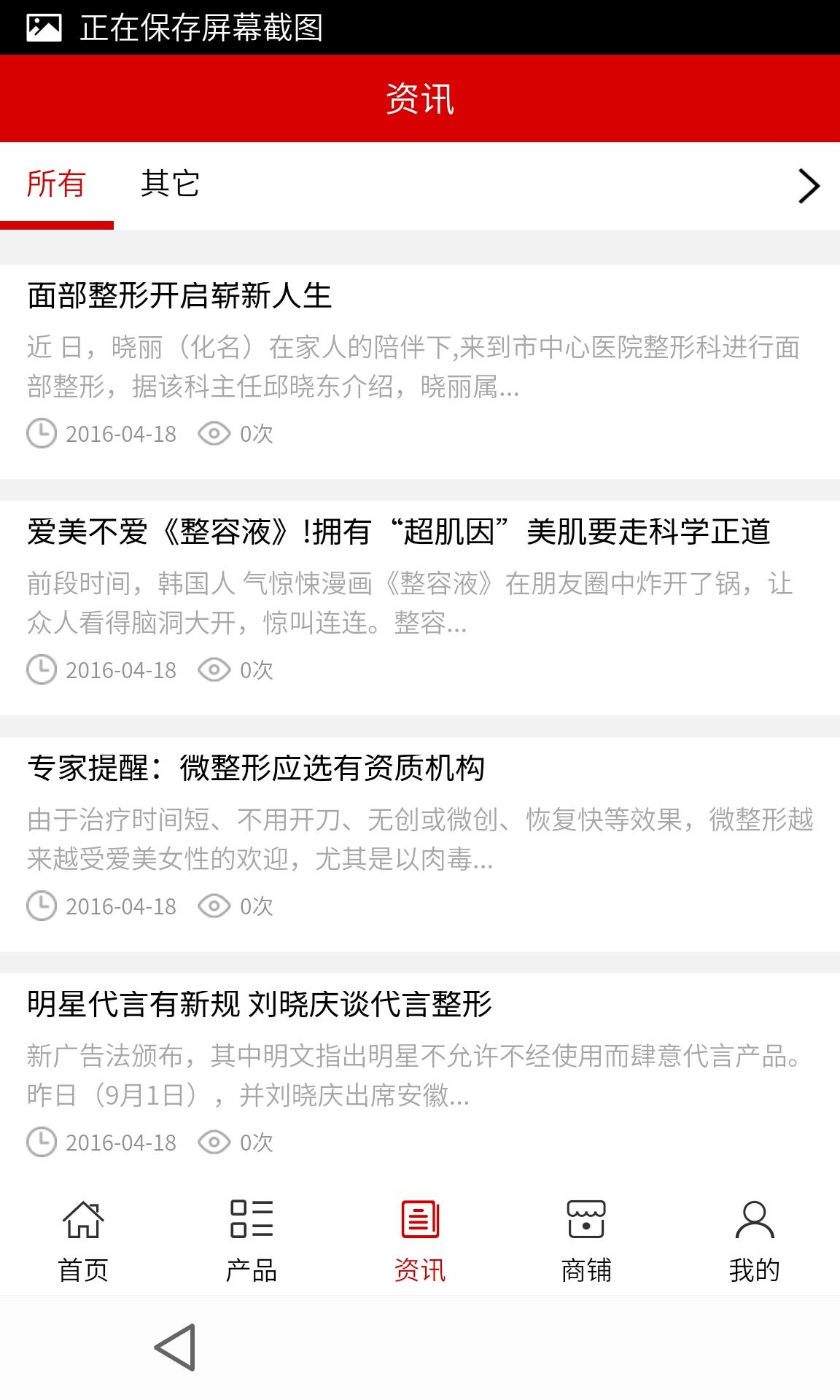This screenshot has height=1400, width=840.
Task: Open article 面部整形开启崭新人生
Action: tap(179, 296)
